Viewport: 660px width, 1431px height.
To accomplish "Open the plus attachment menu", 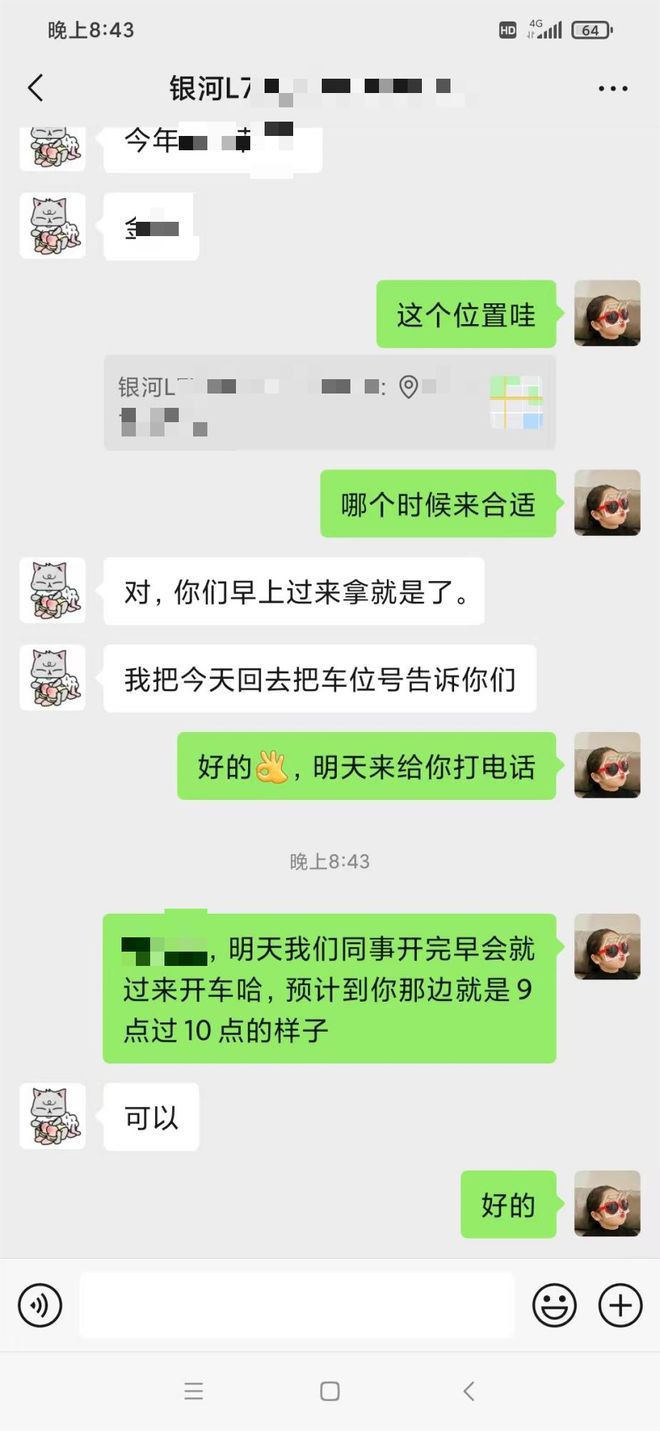I will [620, 1305].
